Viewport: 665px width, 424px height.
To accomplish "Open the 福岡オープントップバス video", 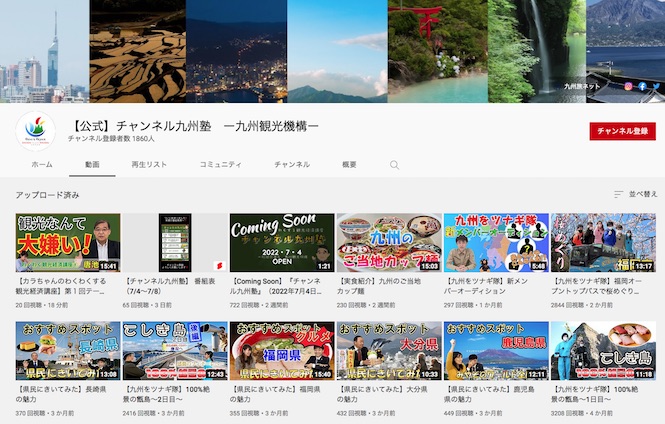I will point(603,243).
